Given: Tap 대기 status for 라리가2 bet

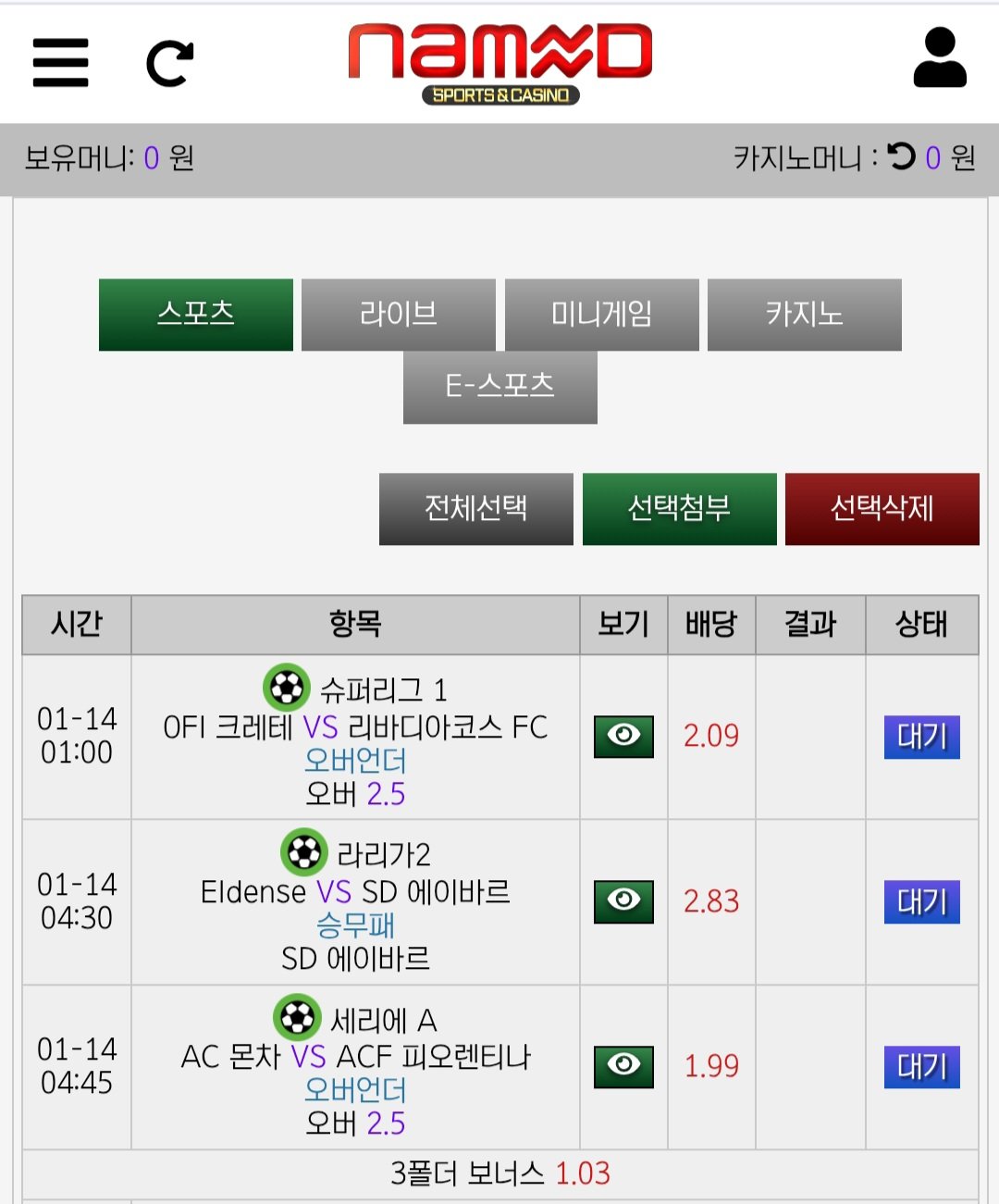Looking at the screenshot, I should [921, 901].
